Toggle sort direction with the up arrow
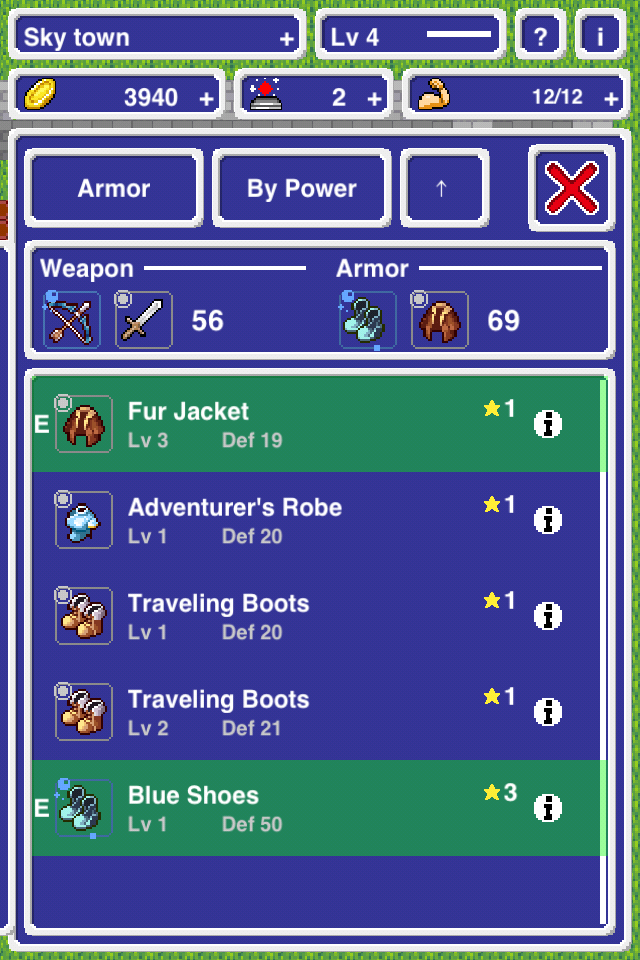 (x=444, y=189)
